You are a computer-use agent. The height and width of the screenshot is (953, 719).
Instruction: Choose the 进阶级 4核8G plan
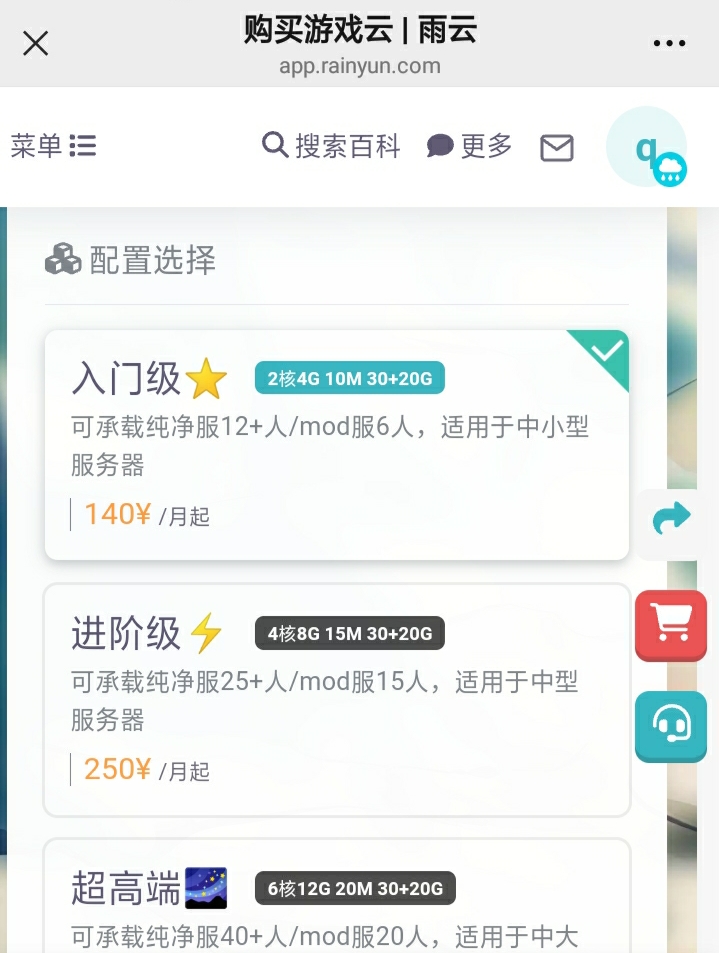click(x=336, y=700)
